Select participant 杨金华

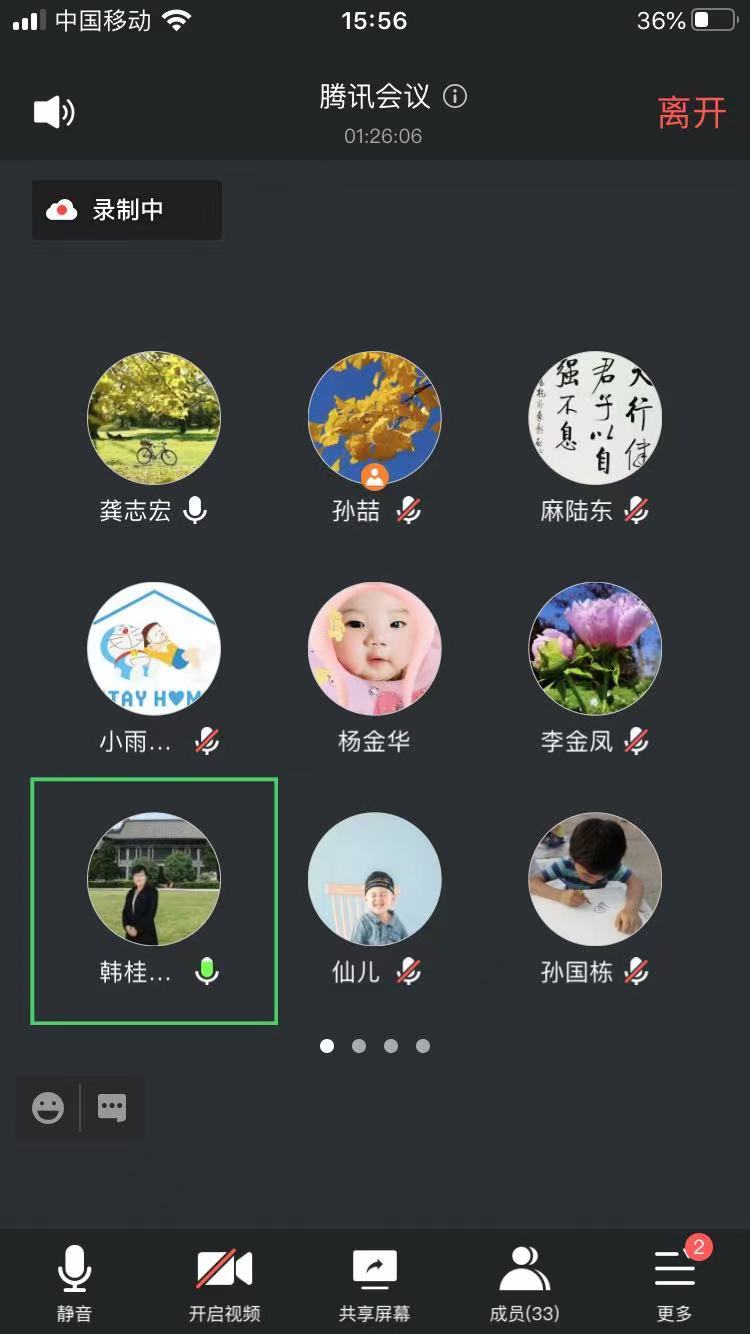[x=375, y=648]
